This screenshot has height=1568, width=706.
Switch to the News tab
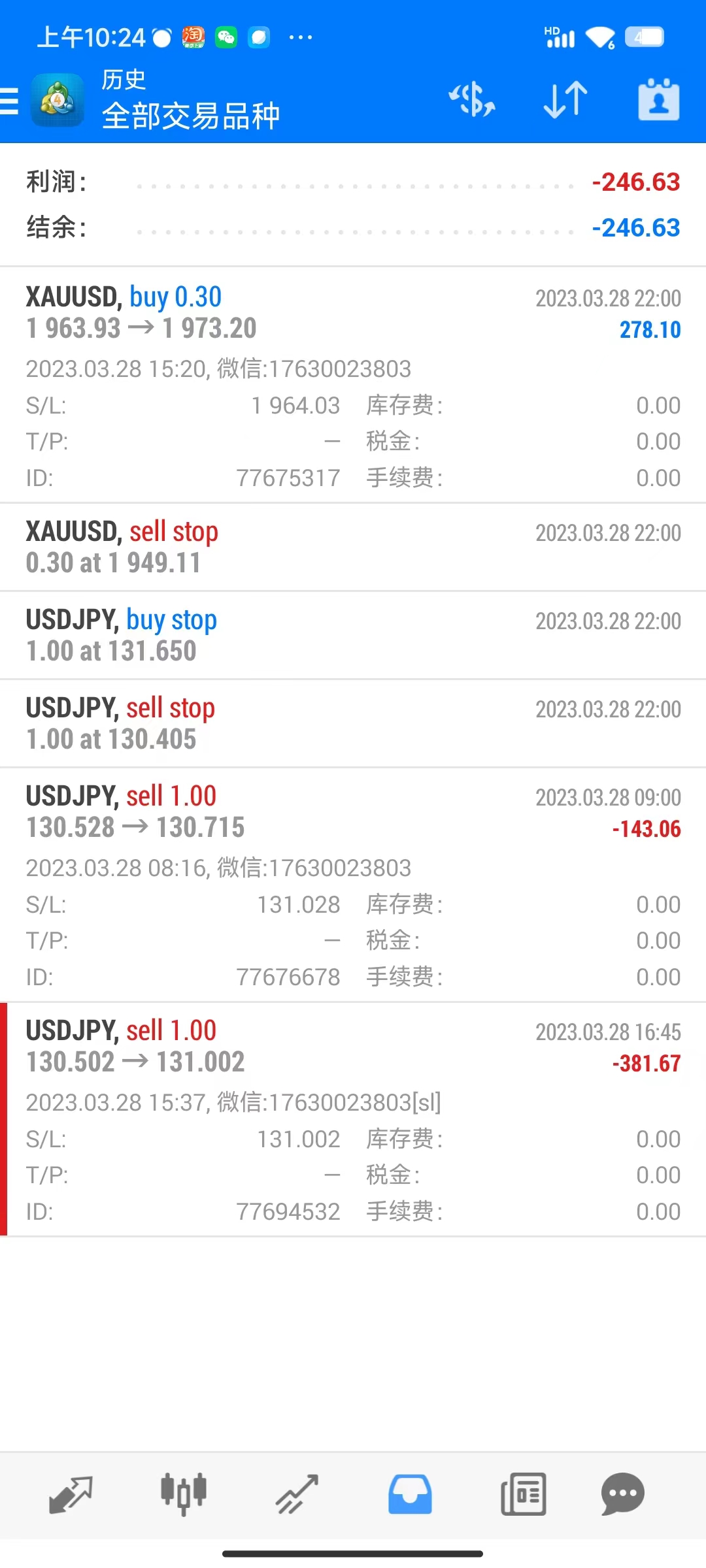tap(523, 1494)
